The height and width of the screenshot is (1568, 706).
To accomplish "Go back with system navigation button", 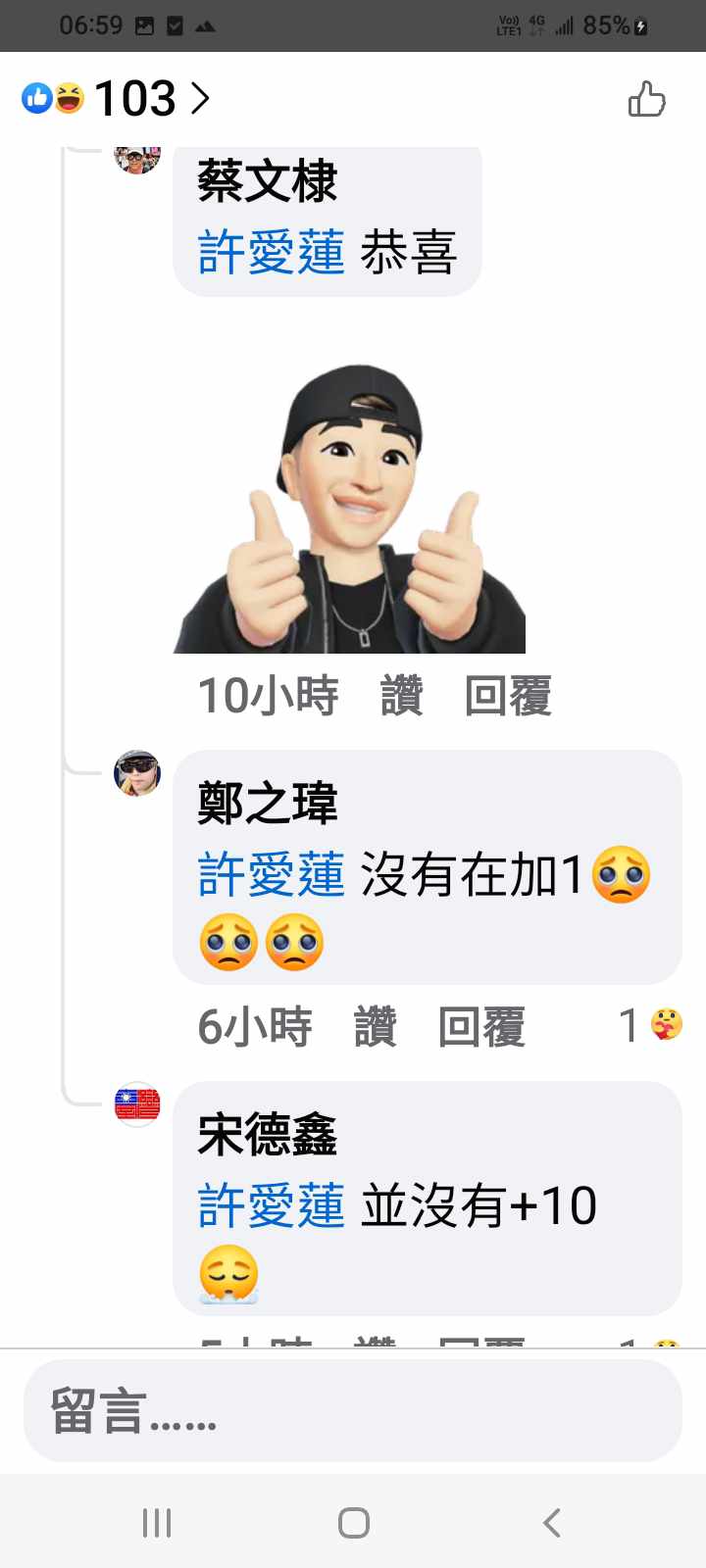I will tap(552, 1522).
